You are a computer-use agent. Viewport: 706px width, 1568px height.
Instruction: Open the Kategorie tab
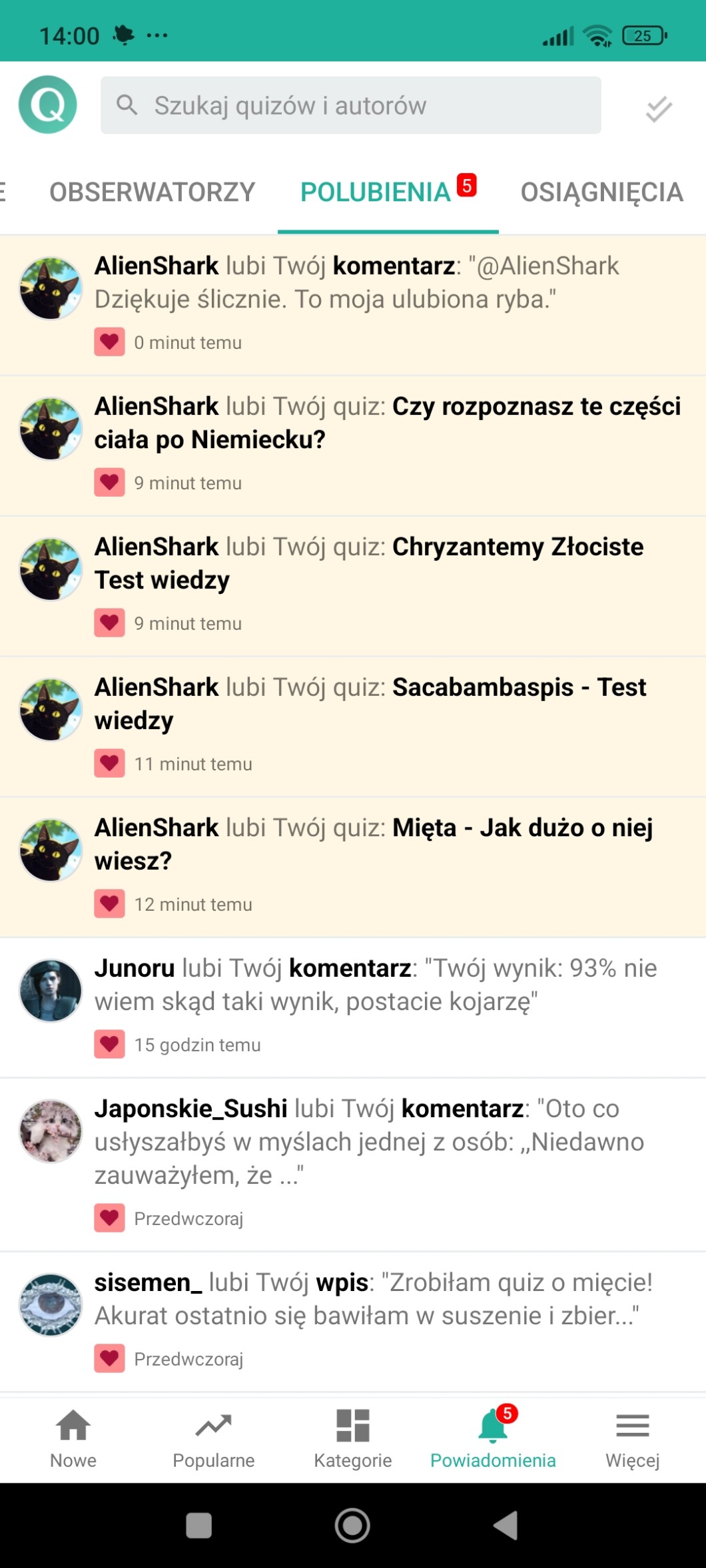coord(353,1437)
